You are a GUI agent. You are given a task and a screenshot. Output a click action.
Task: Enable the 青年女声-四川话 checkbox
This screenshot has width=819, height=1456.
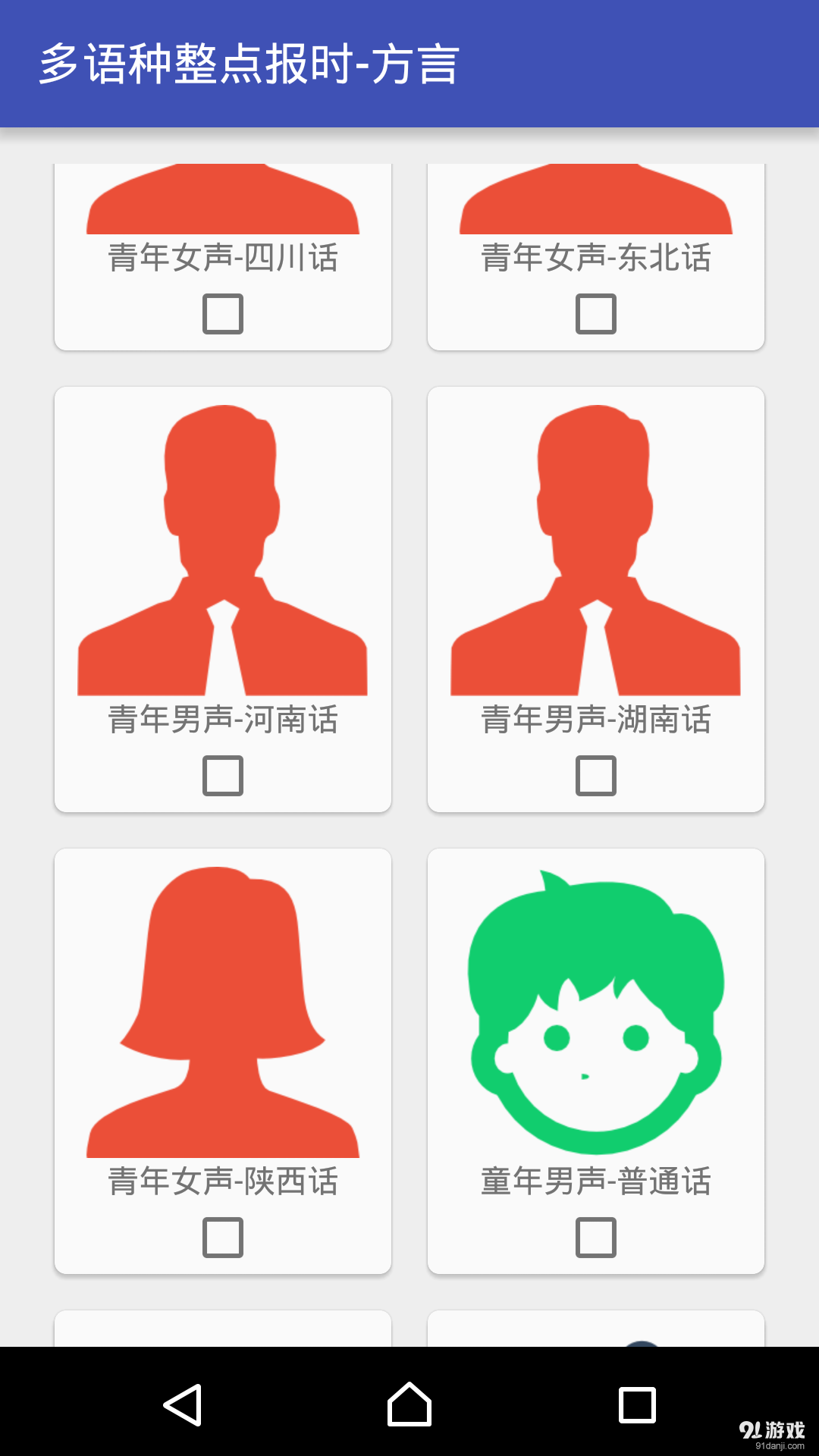pos(222,314)
